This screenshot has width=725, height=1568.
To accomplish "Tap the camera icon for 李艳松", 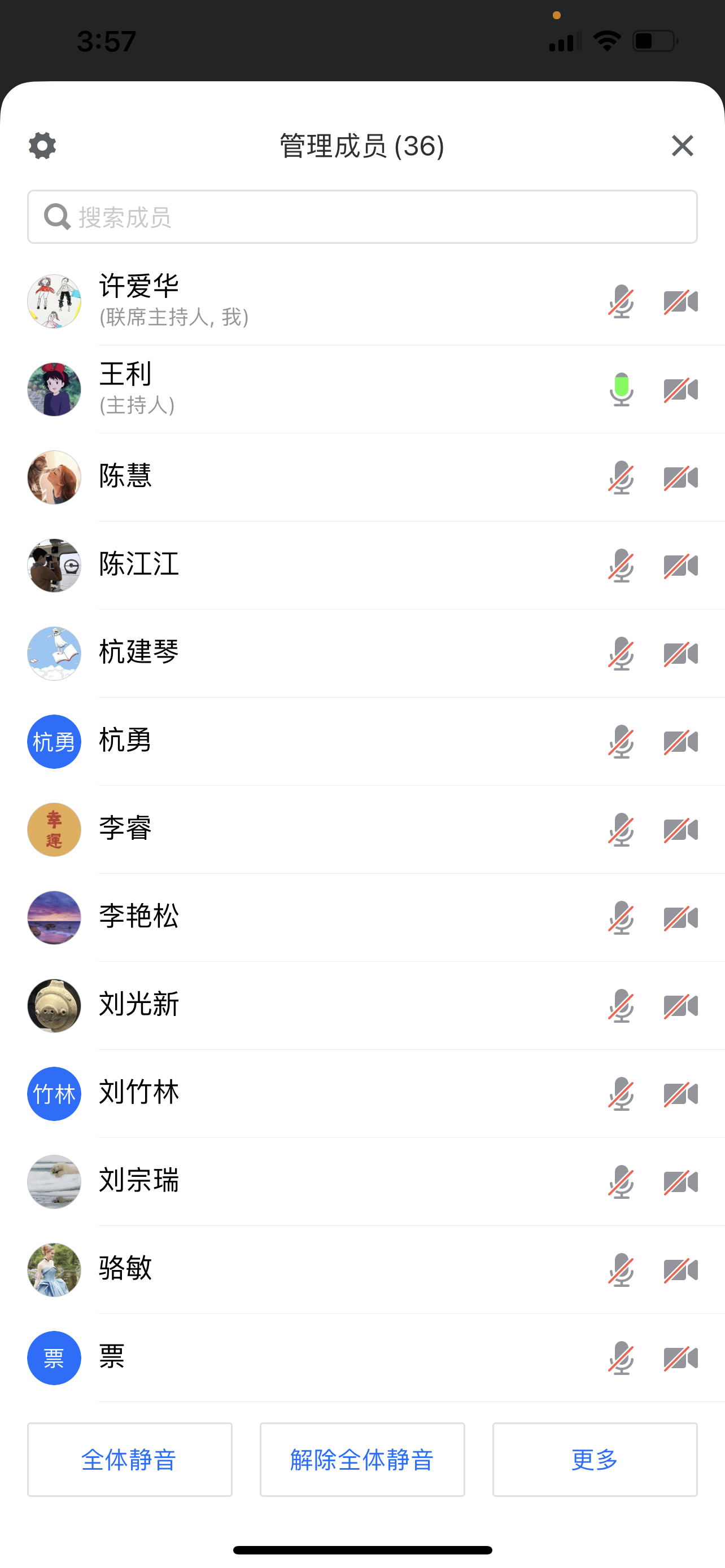I will pos(680,917).
